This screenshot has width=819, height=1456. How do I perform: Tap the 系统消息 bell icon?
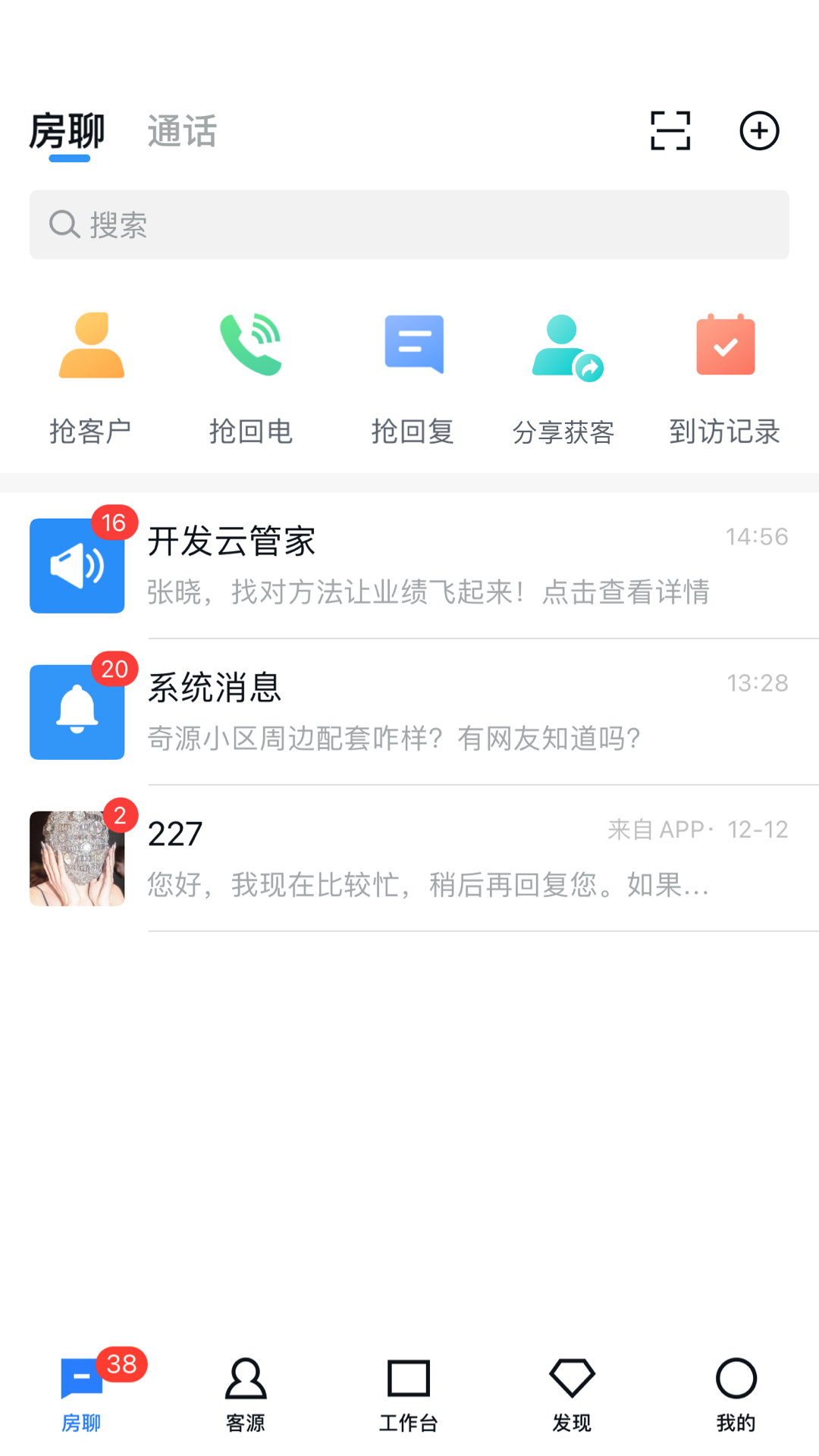click(77, 712)
